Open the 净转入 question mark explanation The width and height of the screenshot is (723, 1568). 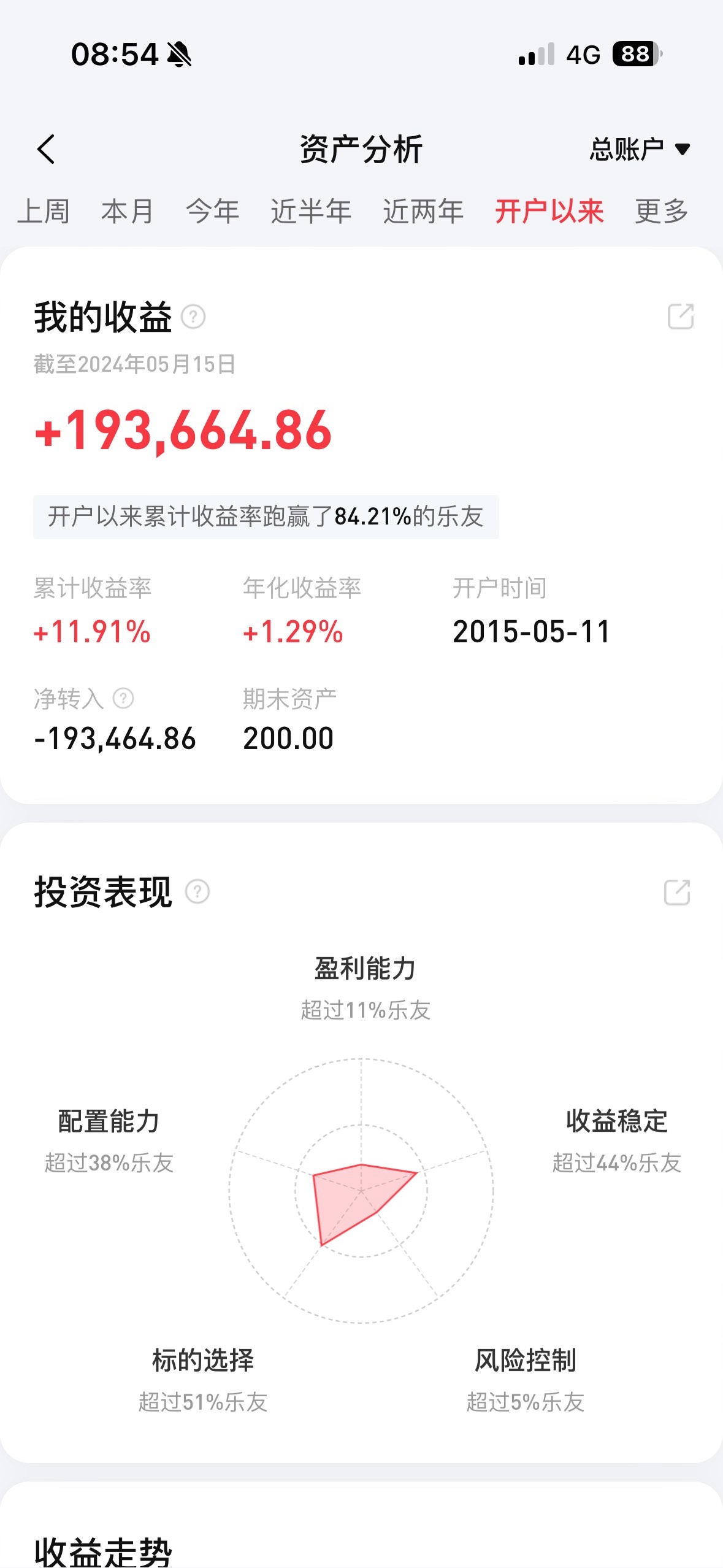[123, 698]
